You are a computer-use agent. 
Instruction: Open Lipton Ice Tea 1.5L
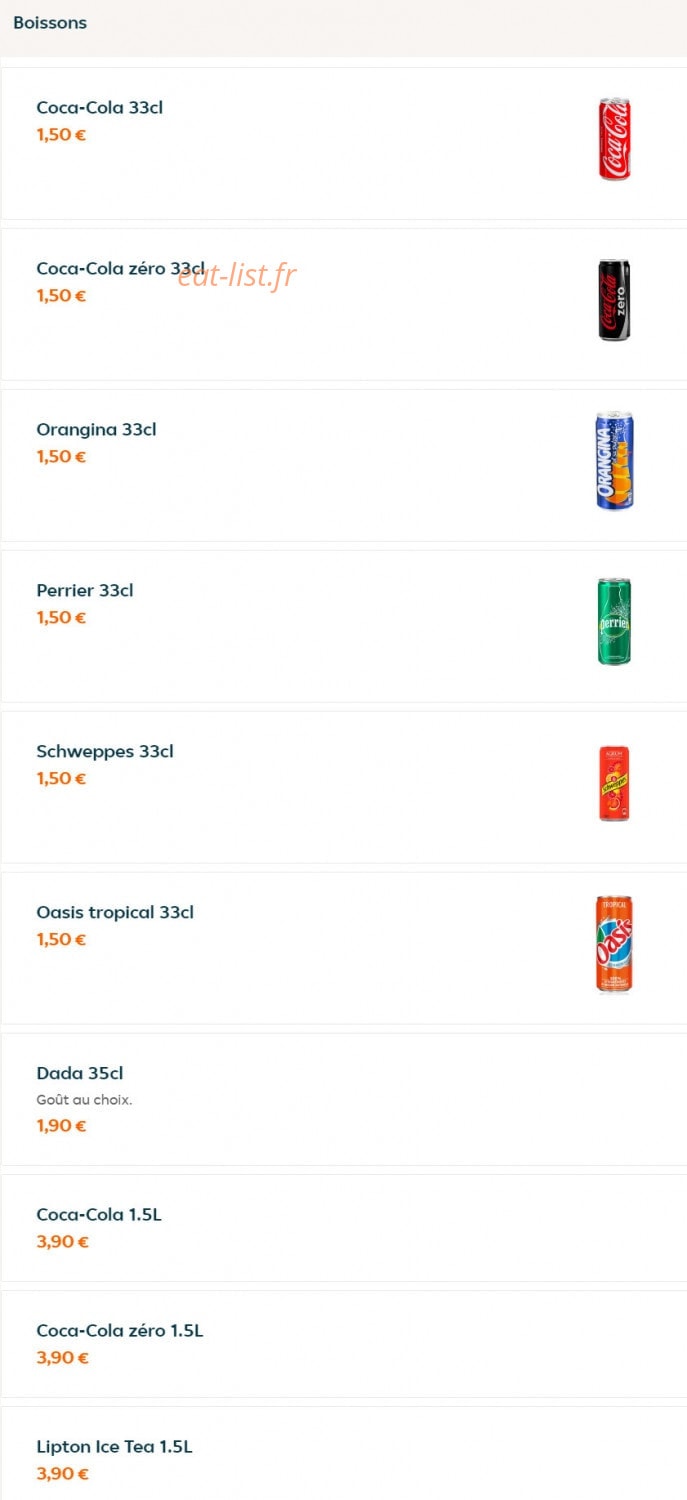(343, 1455)
